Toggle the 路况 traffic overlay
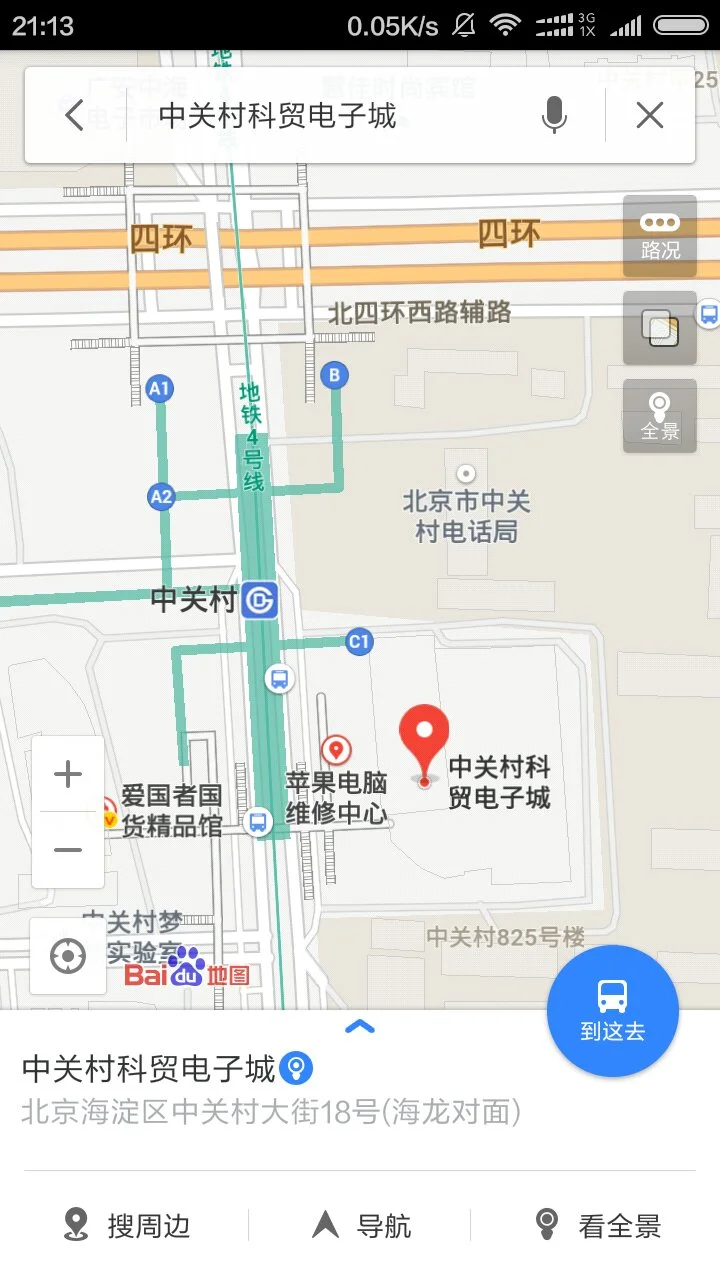 (x=658, y=236)
